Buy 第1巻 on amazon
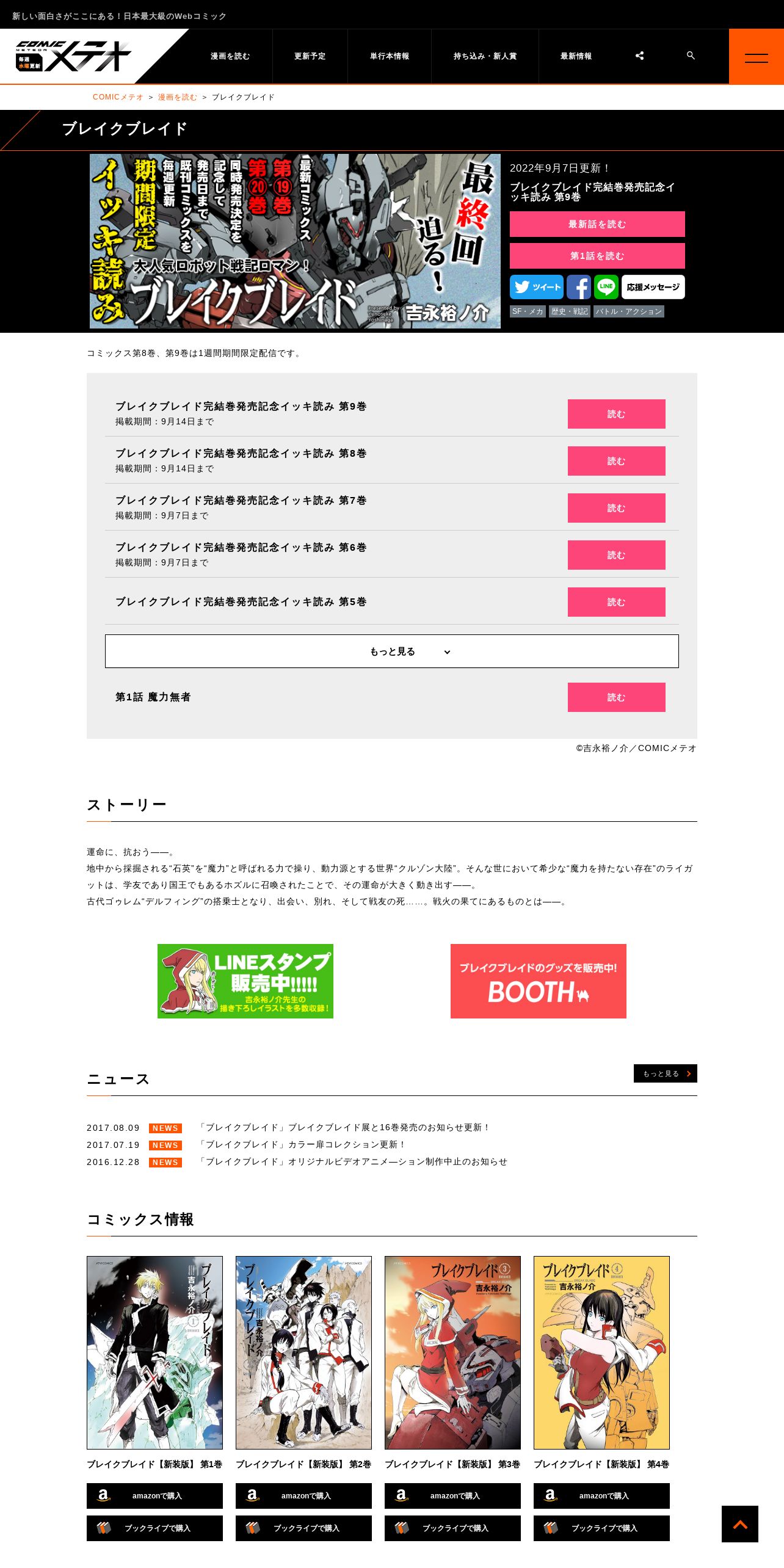The height and width of the screenshot is (1568, 784). pyautogui.click(x=154, y=1496)
